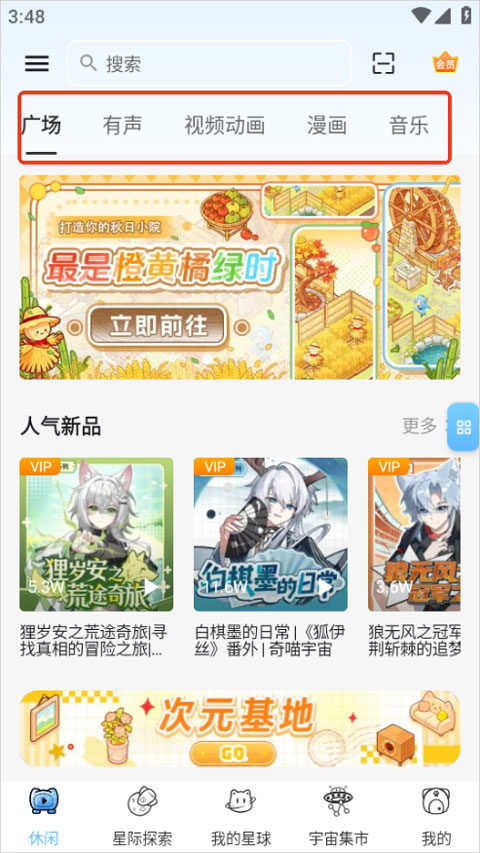
Task: Open 我的星球 in bottom navigation
Action: pyautogui.click(x=241, y=816)
